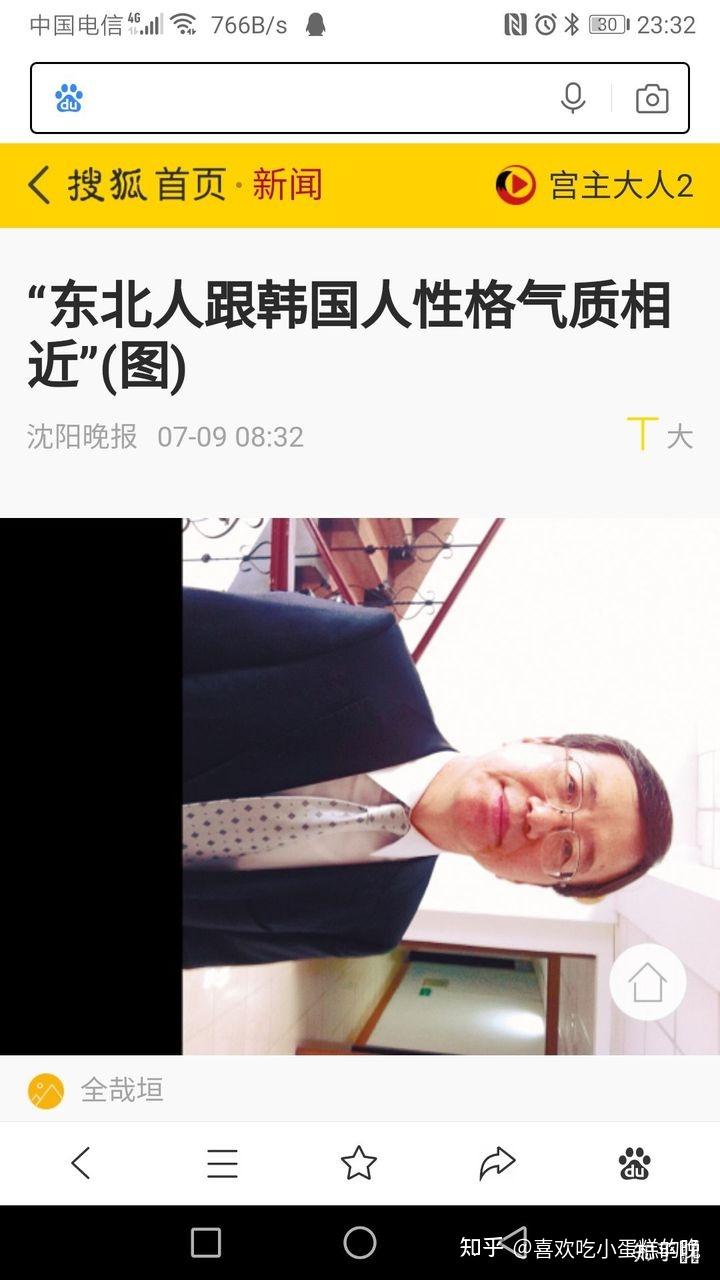720x1280 pixels.
Task: Open the 宫主大人2 video promo
Action: pyautogui.click(x=595, y=186)
